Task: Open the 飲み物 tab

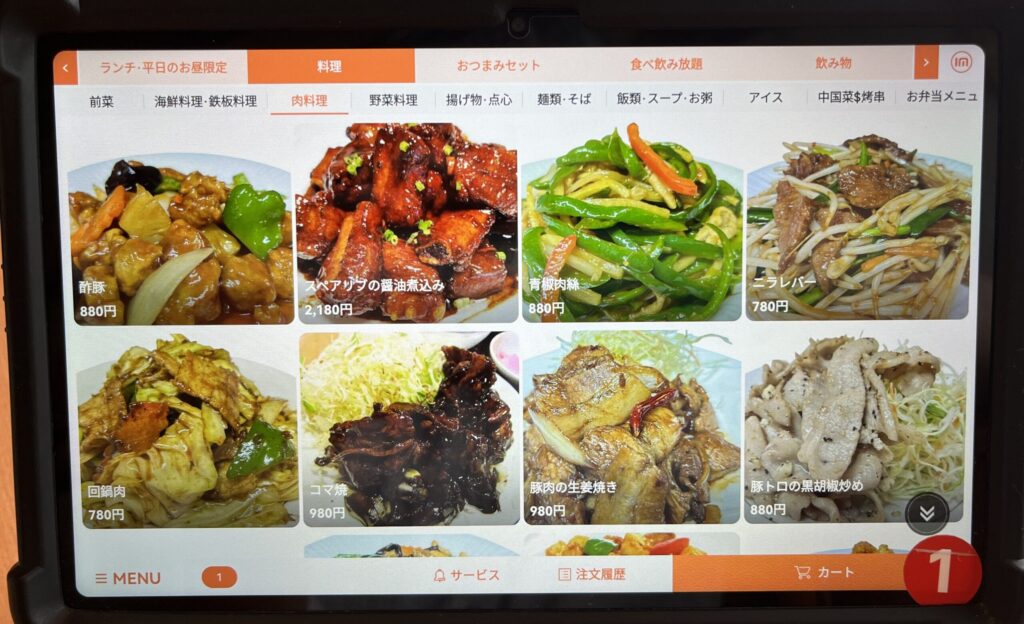Action: [832, 63]
